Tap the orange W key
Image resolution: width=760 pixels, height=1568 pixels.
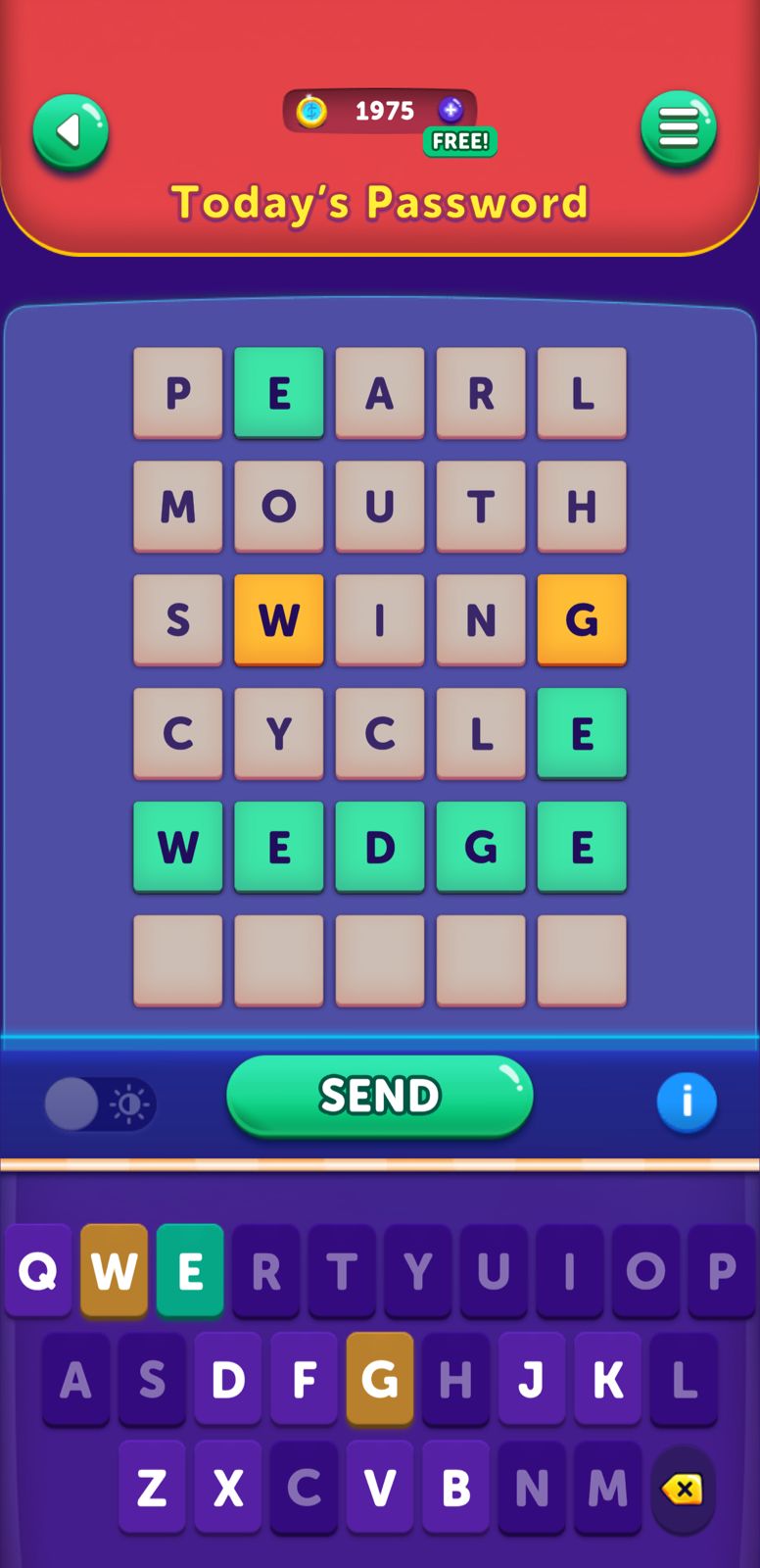114,1270
